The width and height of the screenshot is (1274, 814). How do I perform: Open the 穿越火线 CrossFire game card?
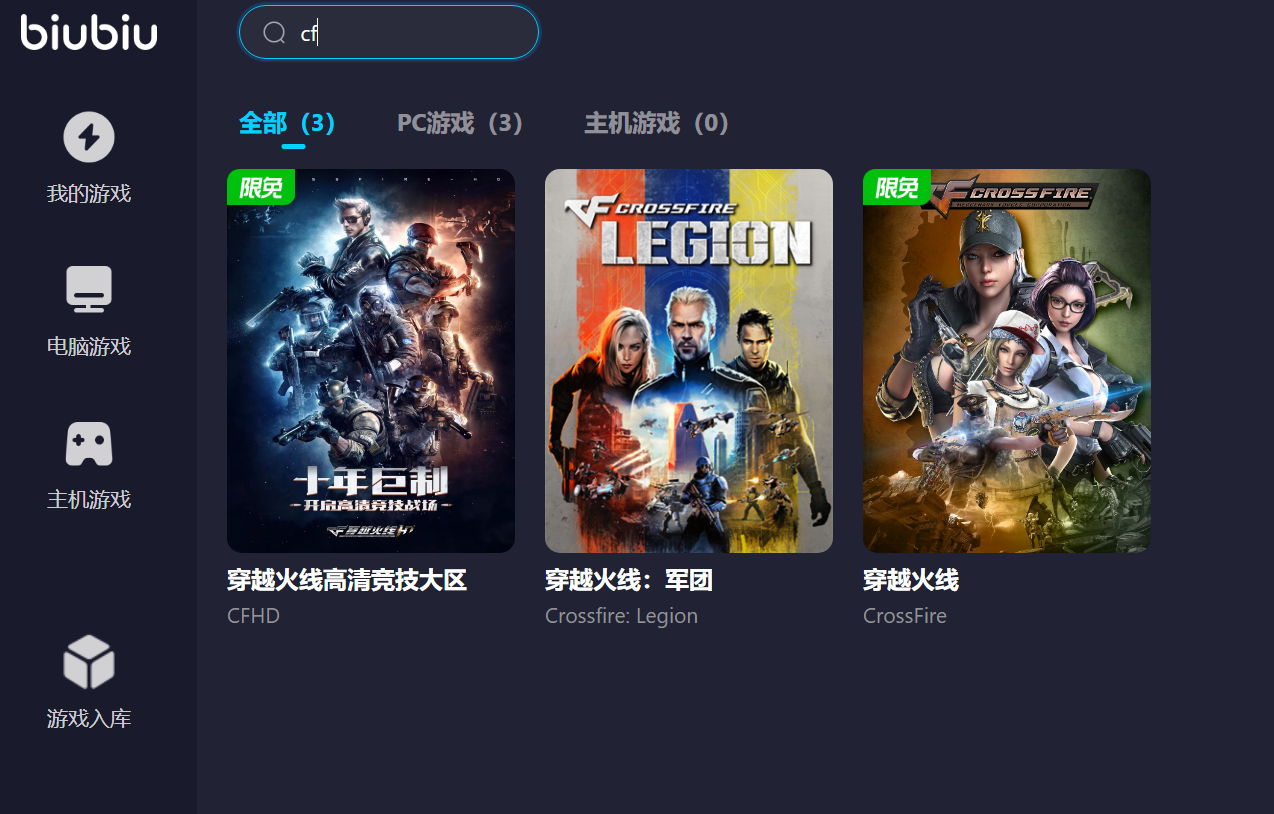click(x=1007, y=361)
